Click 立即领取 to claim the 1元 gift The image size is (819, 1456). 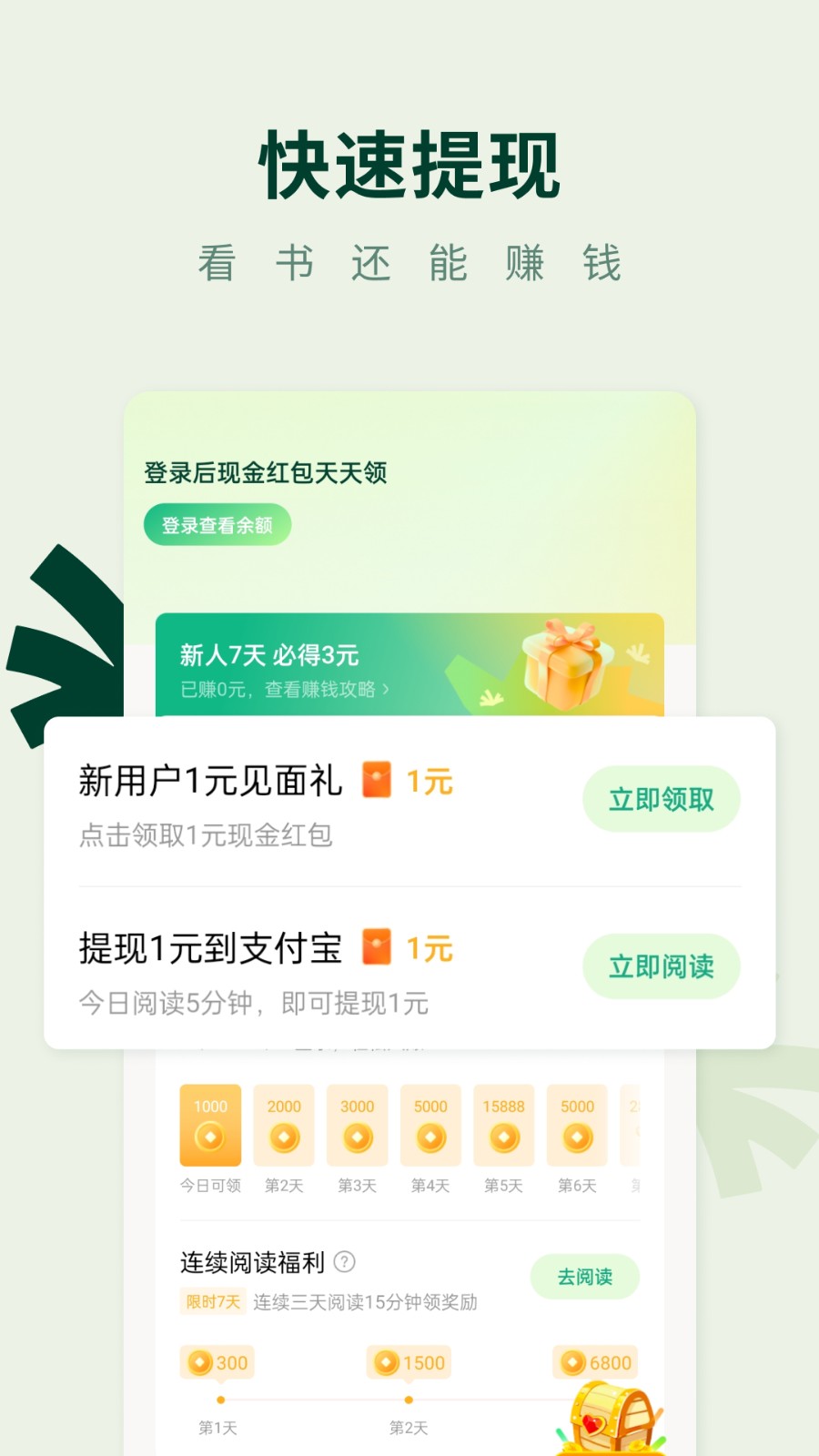click(x=662, y=799)
